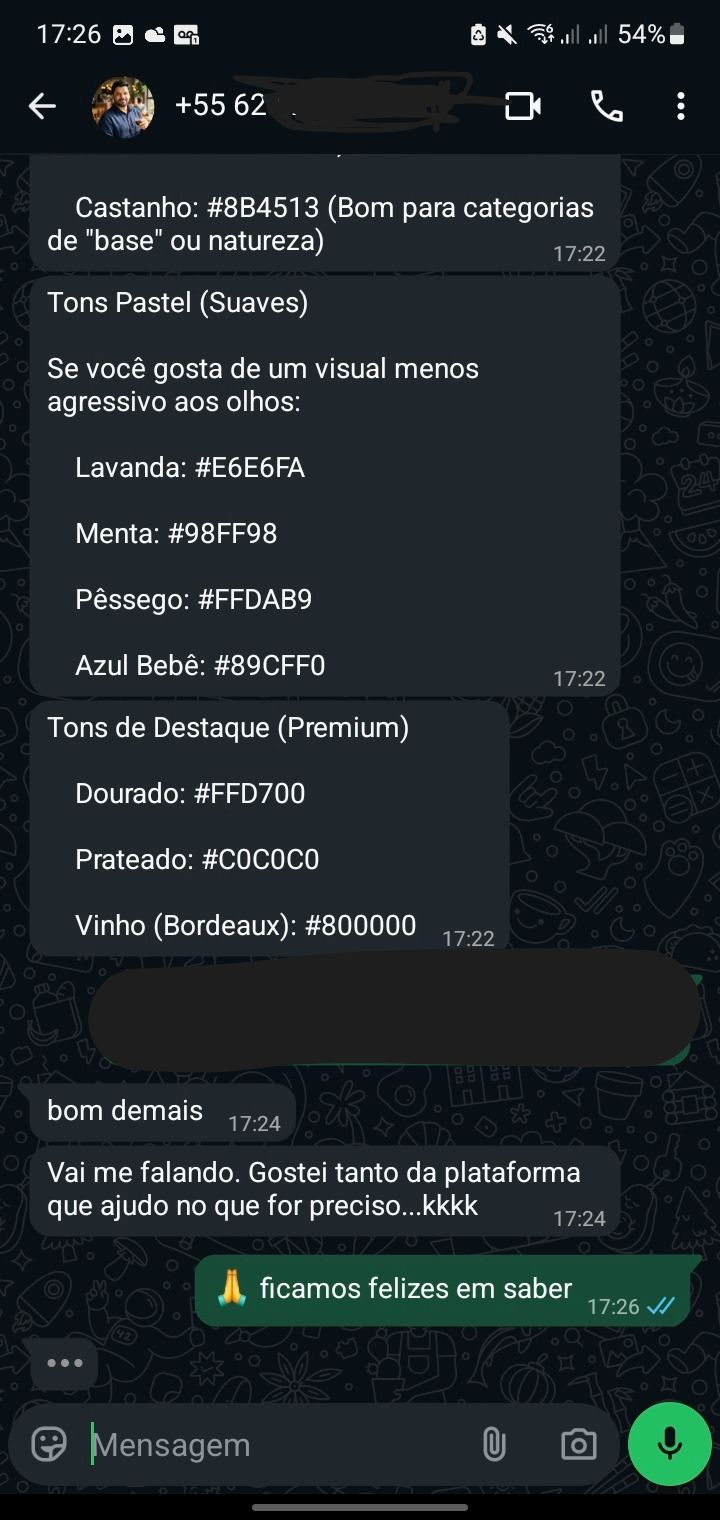Open the contact info by tapping the phone number
720x1520 pixels.
point(221,105)
